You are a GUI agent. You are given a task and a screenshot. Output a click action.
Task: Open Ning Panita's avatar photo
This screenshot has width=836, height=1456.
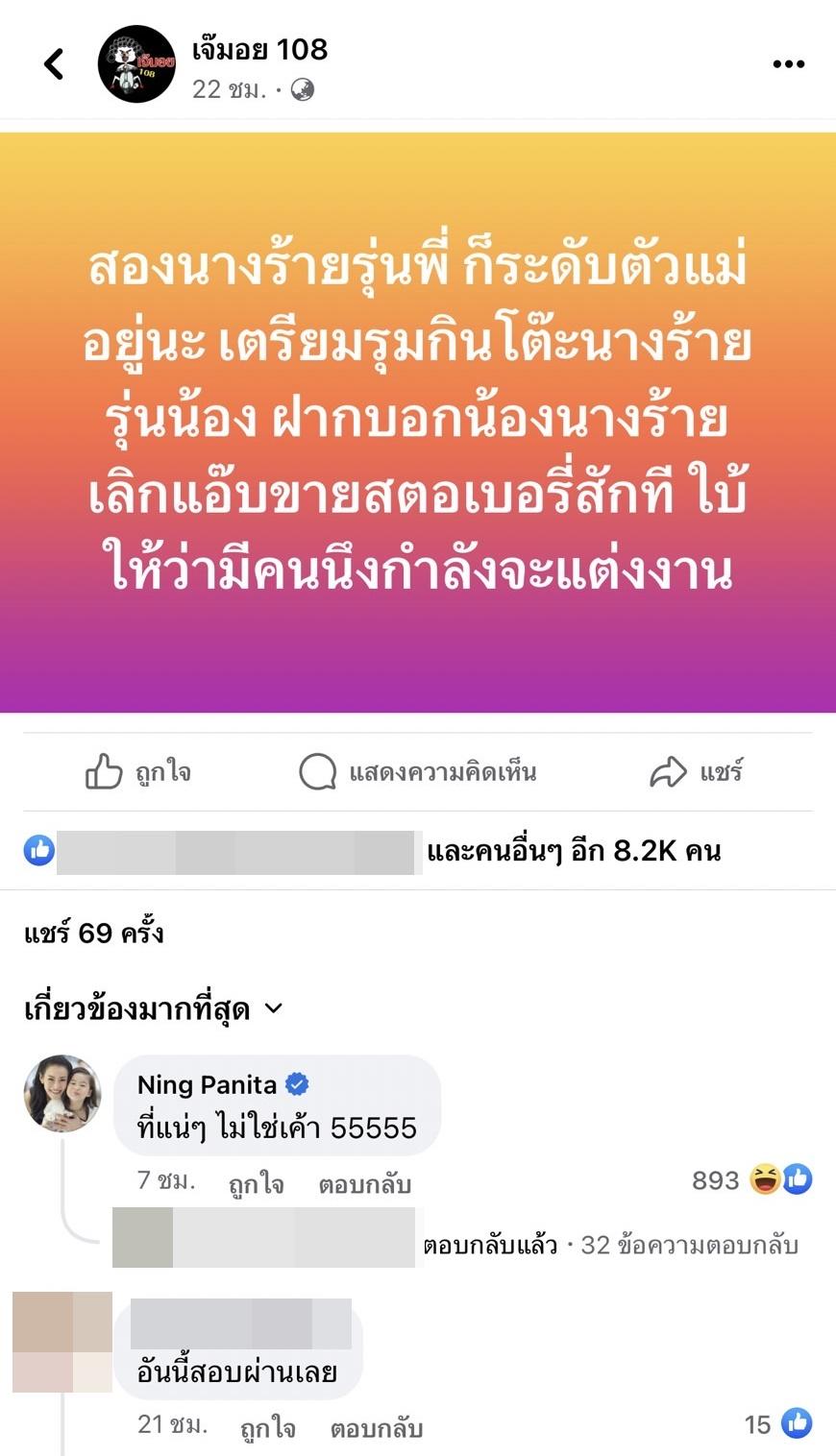point(62,1094)
